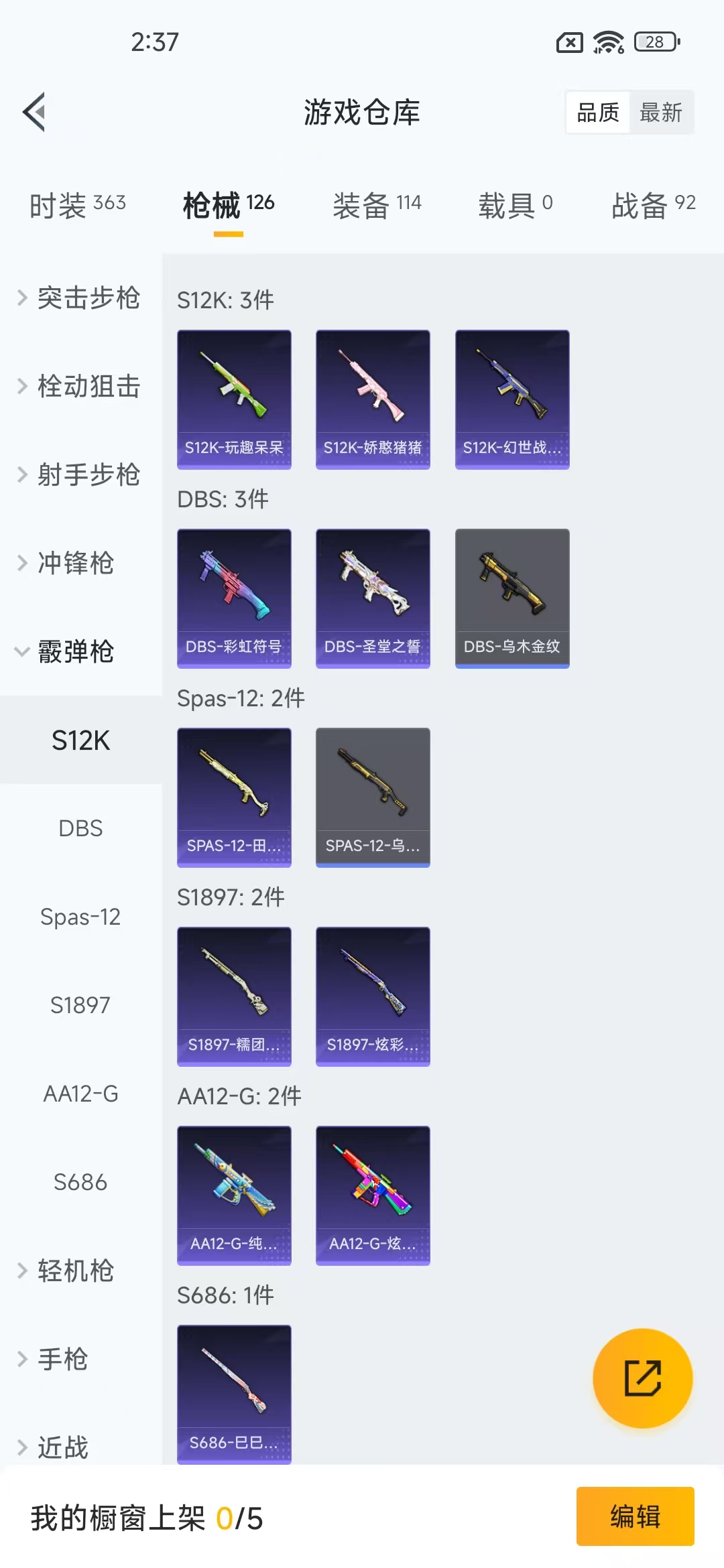724x1568 pixels.
Task: Expand the 栓动狙击 category
Action: [80, 386]
